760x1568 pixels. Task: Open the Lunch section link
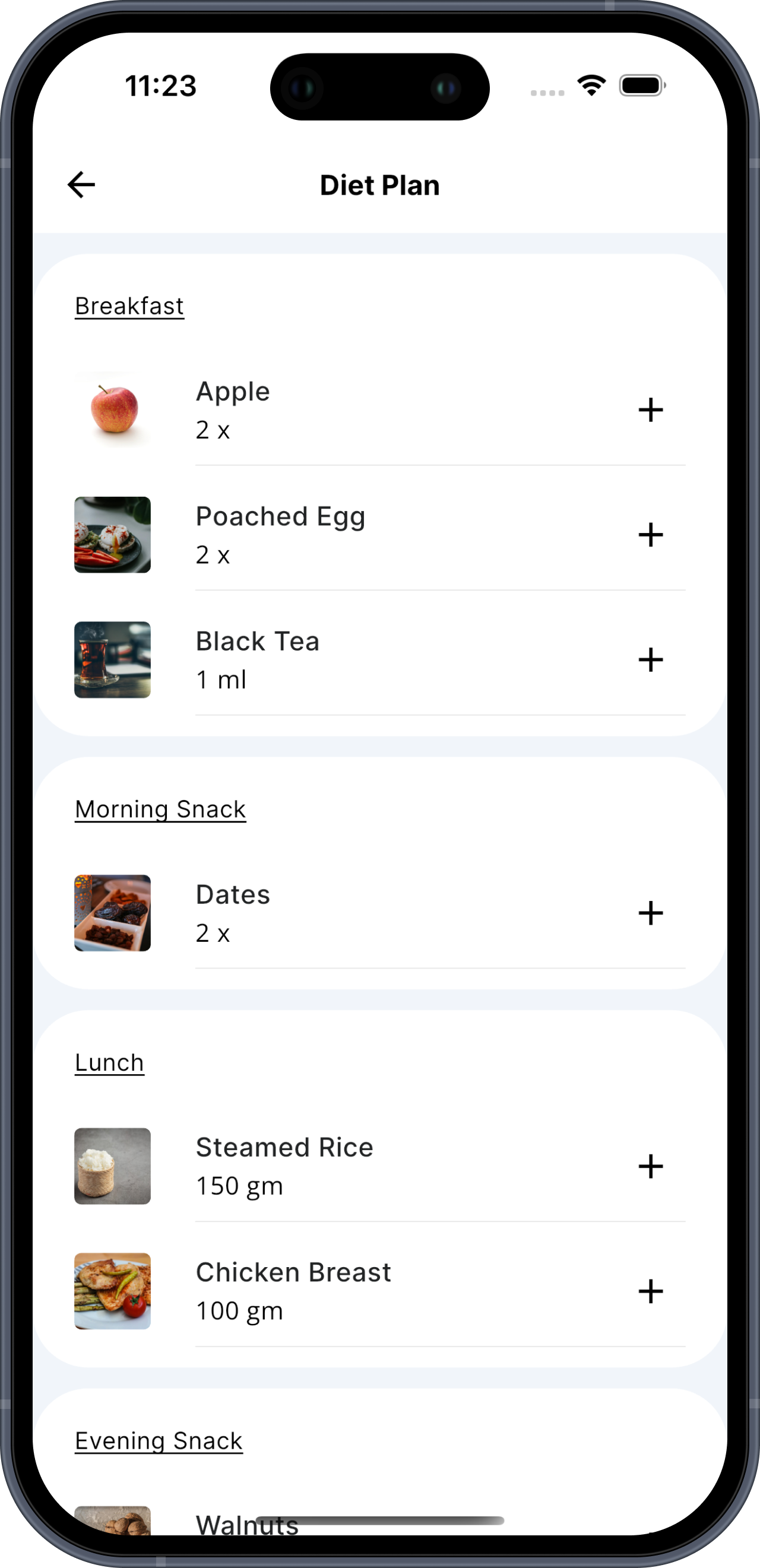pos(110,1062)
